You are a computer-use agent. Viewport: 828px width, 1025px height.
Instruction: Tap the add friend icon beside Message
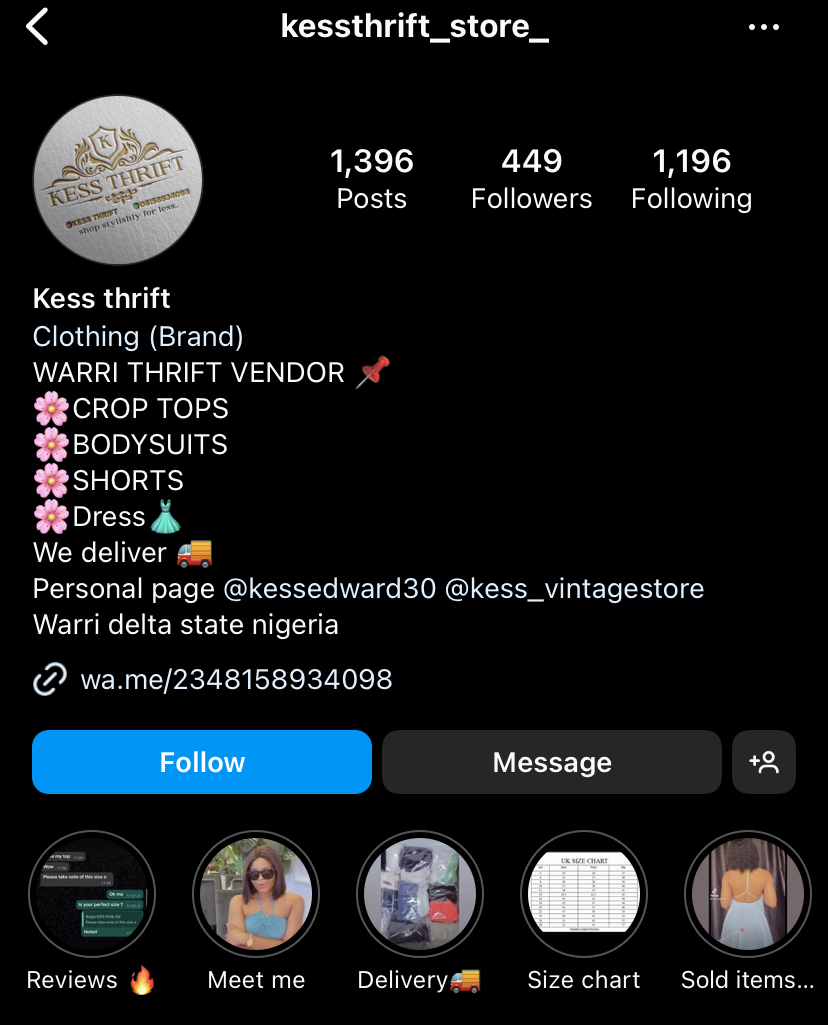[764, 762]
